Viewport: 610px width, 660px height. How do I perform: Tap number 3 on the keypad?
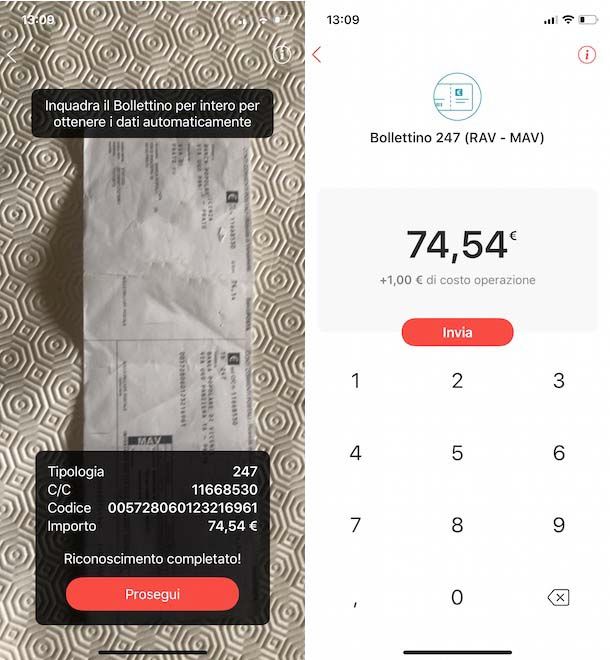point(558,380)
